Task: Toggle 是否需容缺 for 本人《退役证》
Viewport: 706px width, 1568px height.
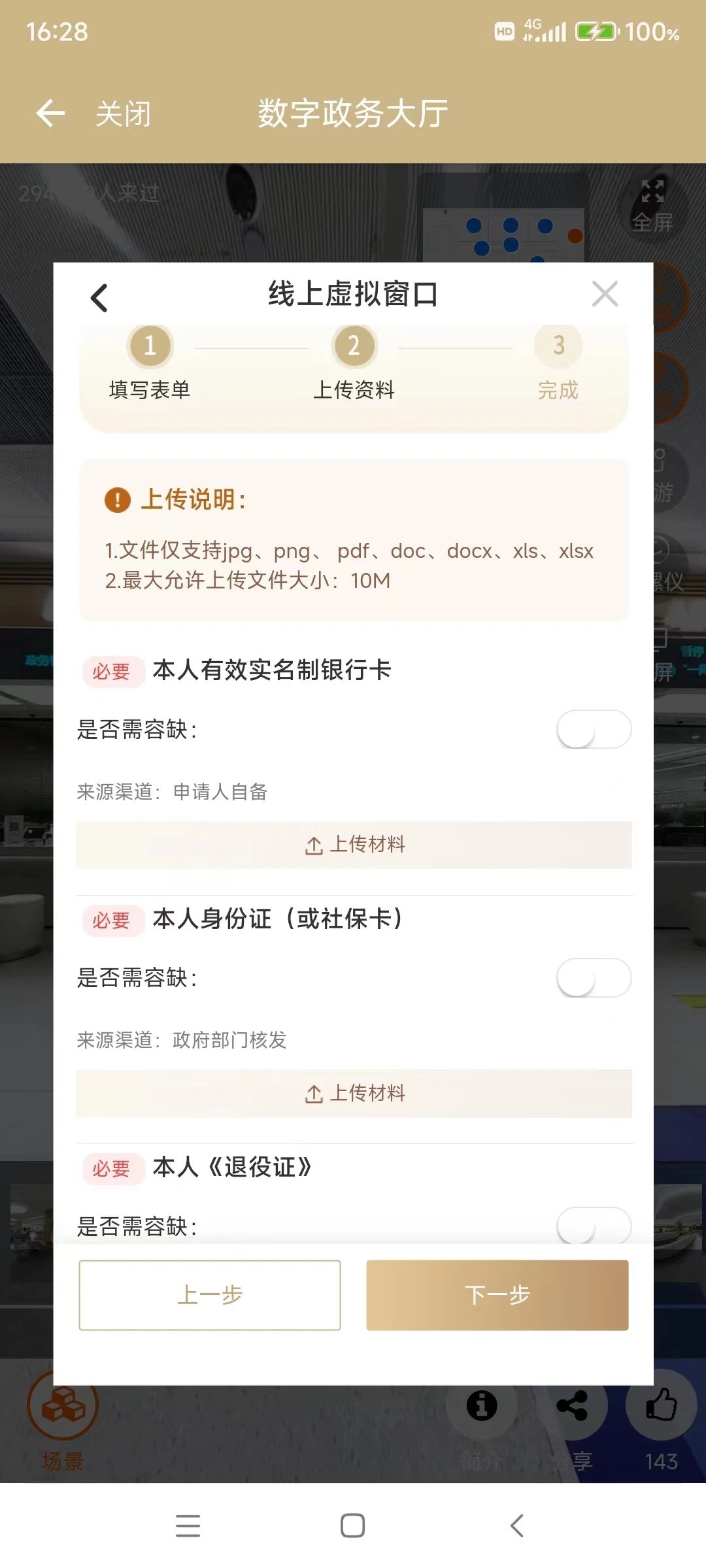Action: click(593, 1225)
